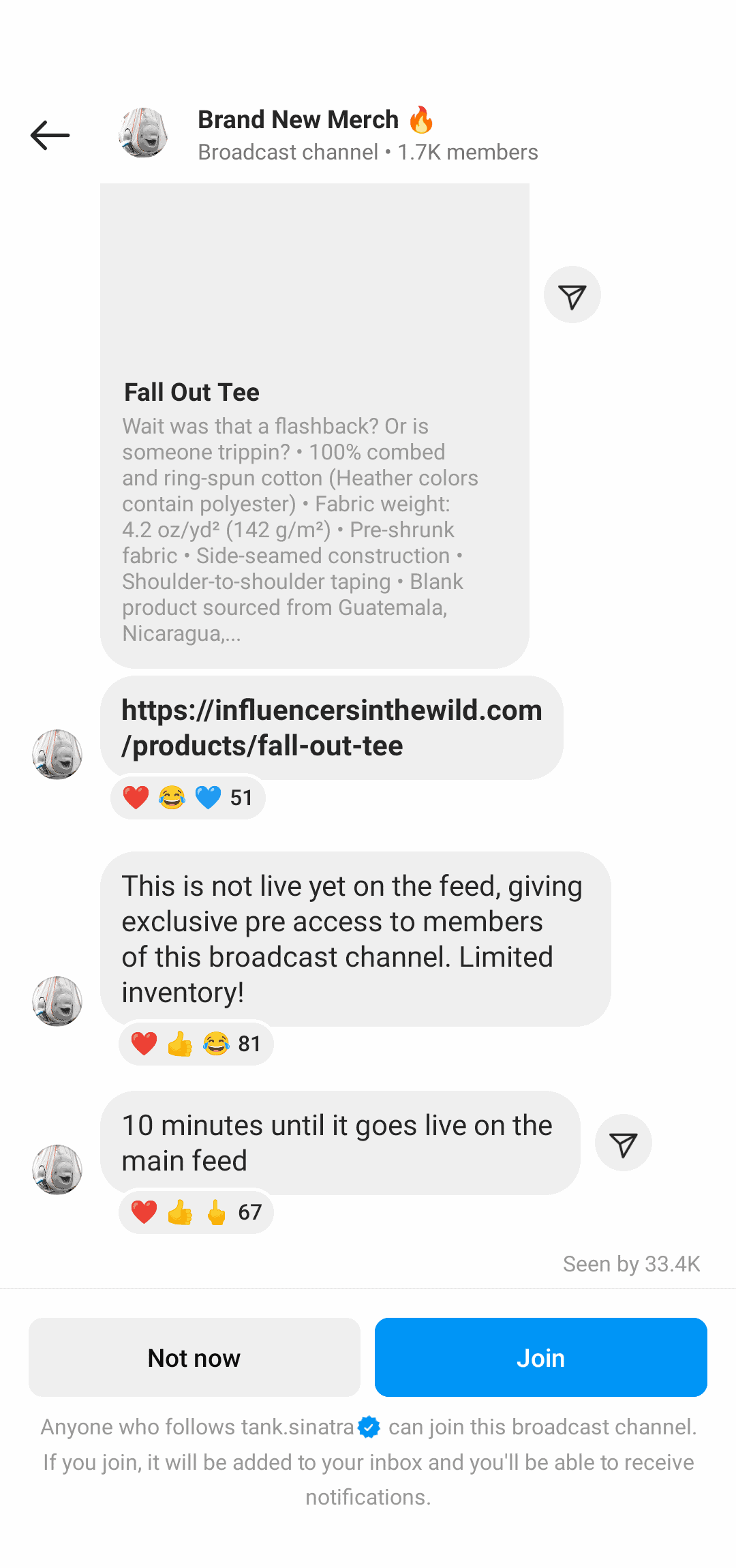Expand the 51 reactions list

(242, 797)
